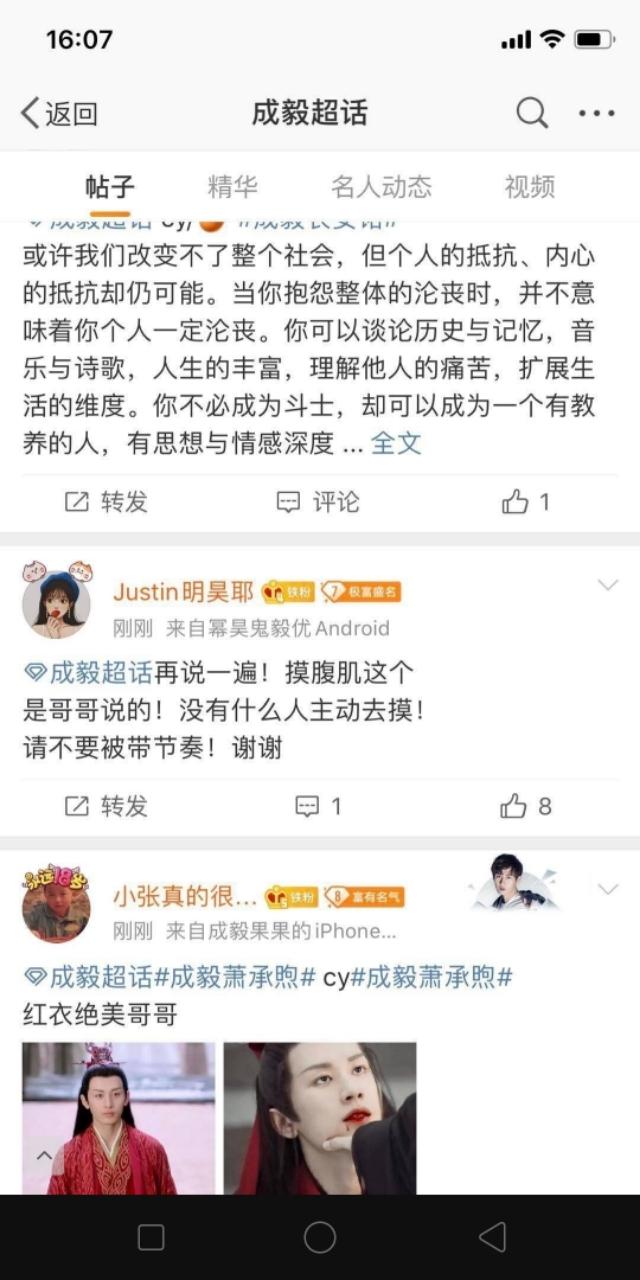Image resolution: width=640 pixels, height=1280 pixels.
Task: Expand the first post via 全文
Action: tap(396, 444)
